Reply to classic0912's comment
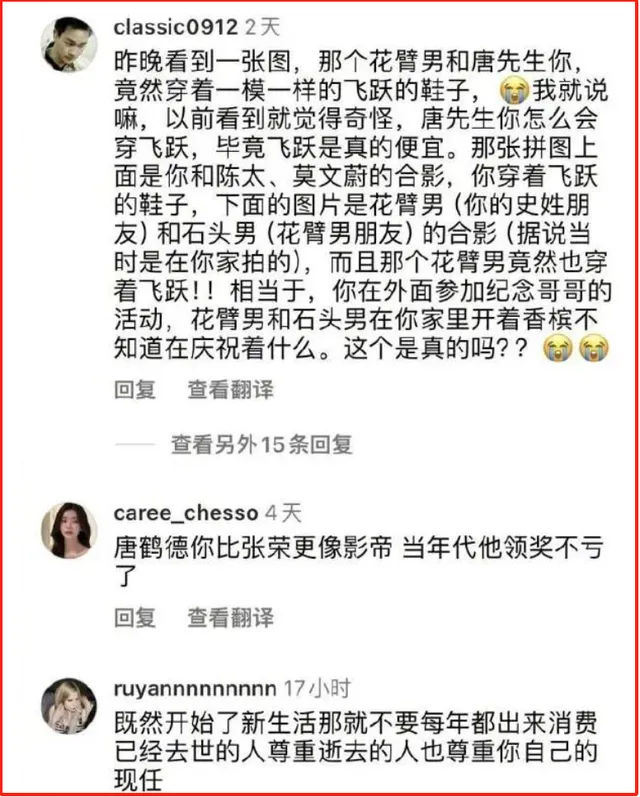Screen dimensions: 640x797 (135, 390)
